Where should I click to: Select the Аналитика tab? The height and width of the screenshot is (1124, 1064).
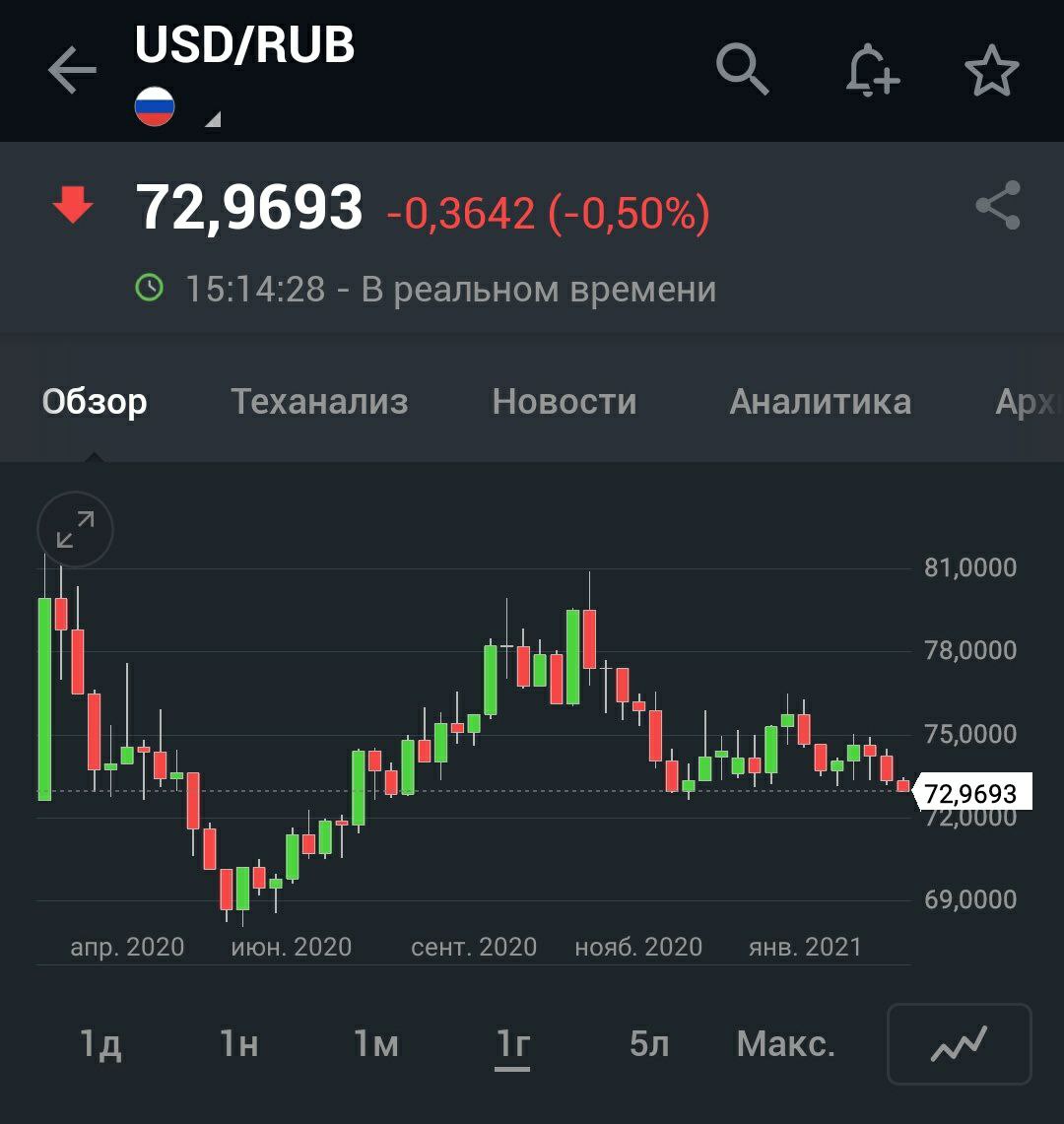coord(820,401)
